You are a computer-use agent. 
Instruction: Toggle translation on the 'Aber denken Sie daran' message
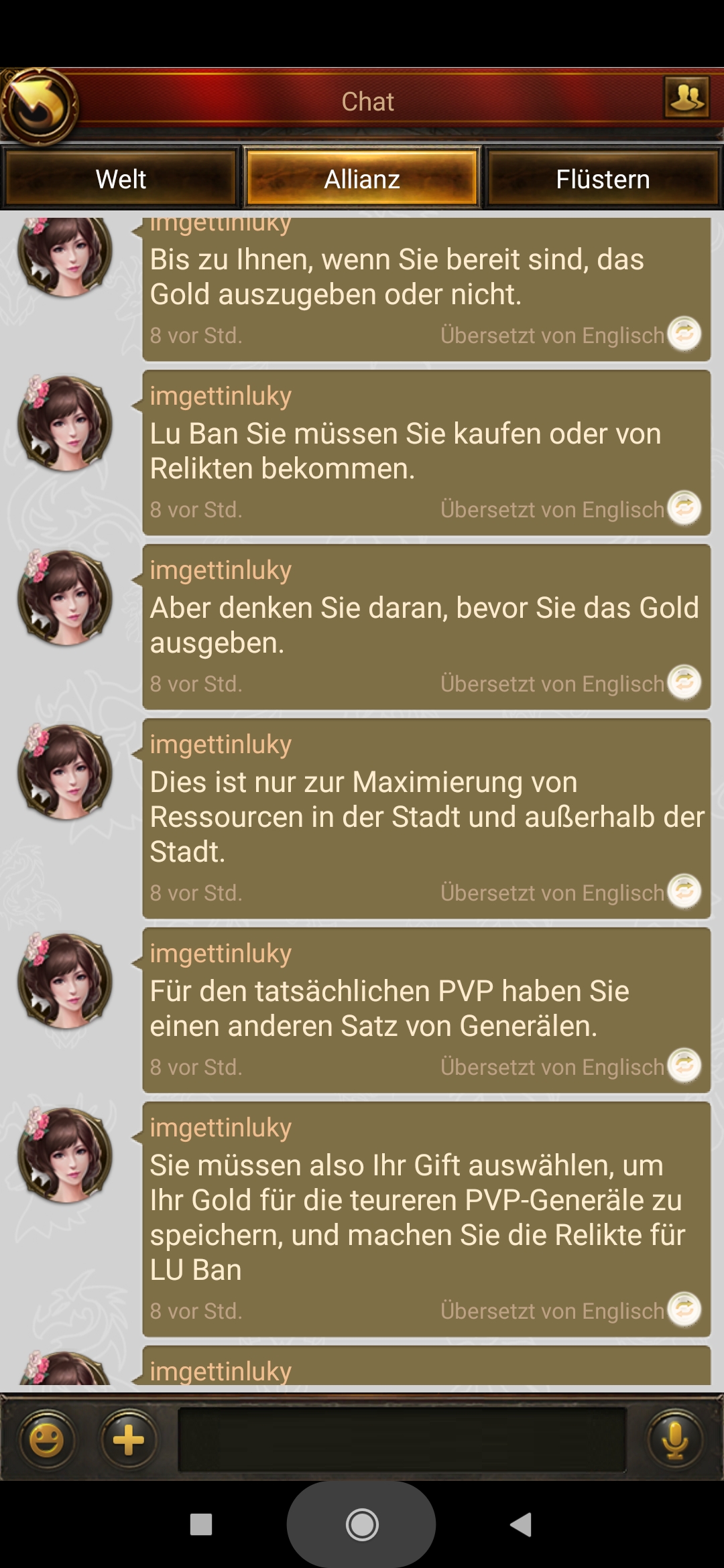(684, 683)
